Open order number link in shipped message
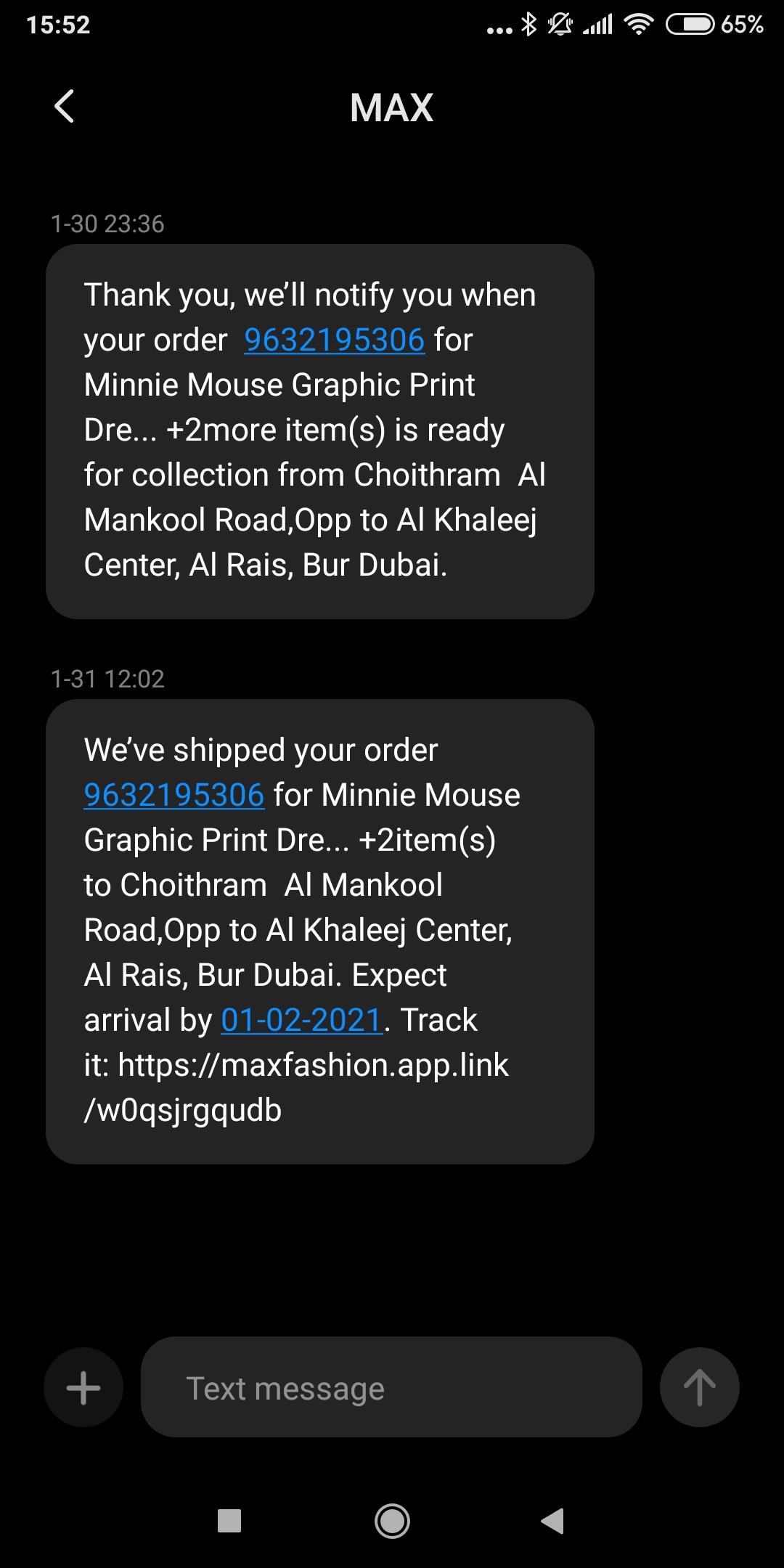Image resolution: width=784 pixels, height=1568 pixels. click(173, 795)
